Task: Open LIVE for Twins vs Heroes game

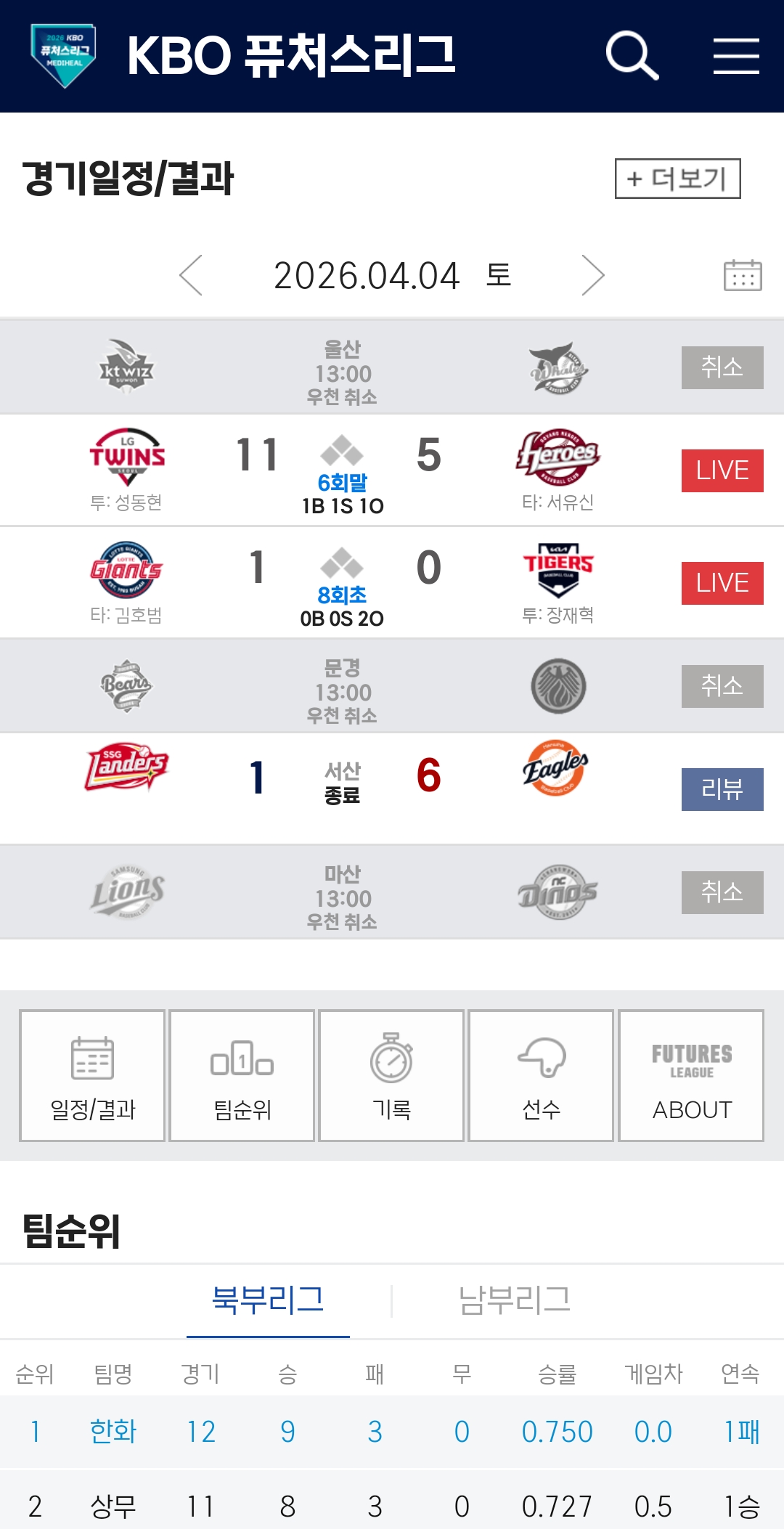Action: click(722, 470)
